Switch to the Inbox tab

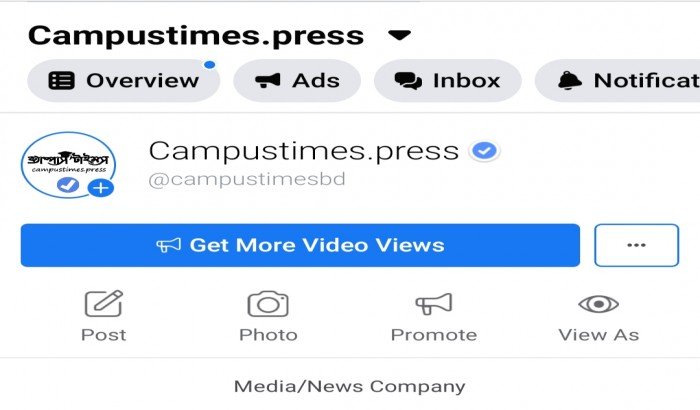(x=447, y=81)
